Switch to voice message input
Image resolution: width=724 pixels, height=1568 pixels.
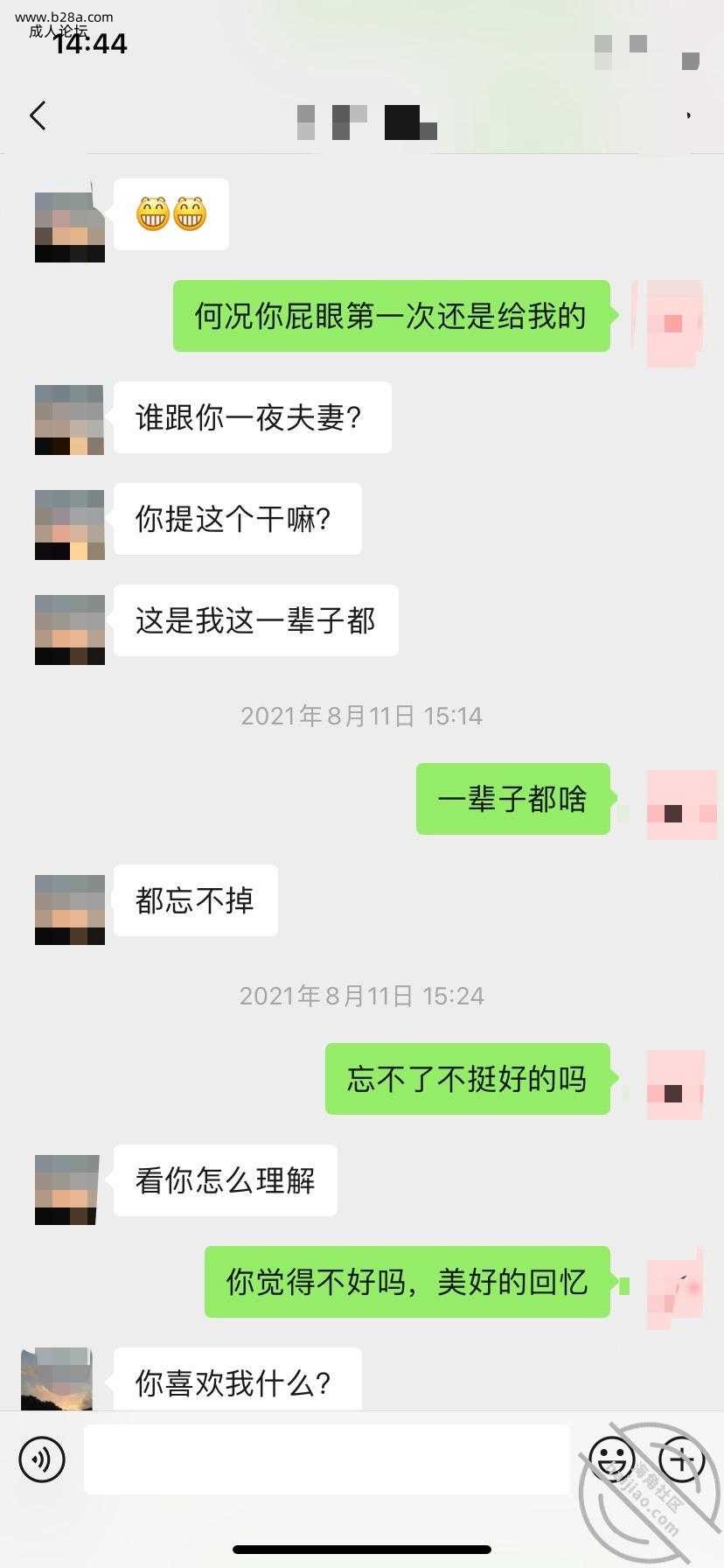(42, 1459)
